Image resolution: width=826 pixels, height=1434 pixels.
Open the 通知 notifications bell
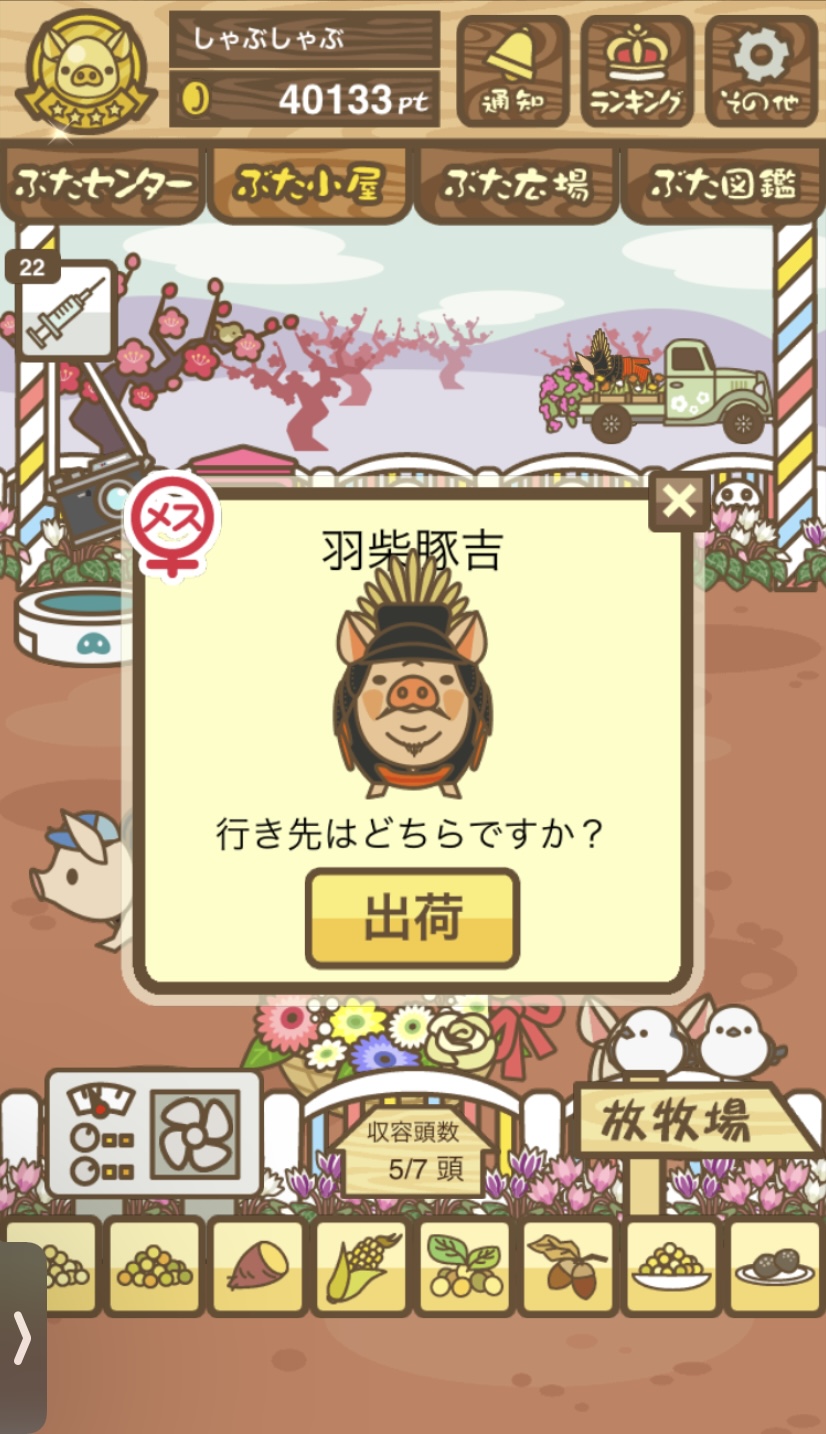click(513, 71)
